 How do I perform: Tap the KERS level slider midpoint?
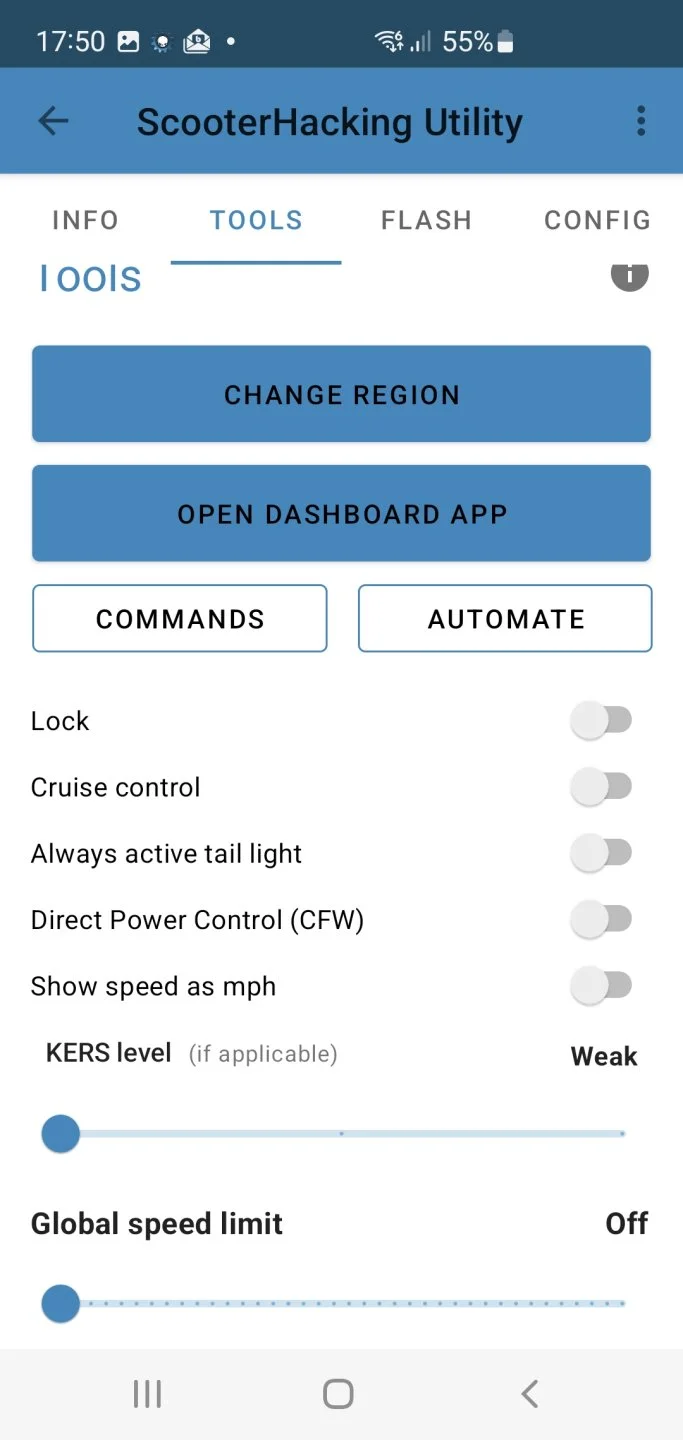(341, 1134)
